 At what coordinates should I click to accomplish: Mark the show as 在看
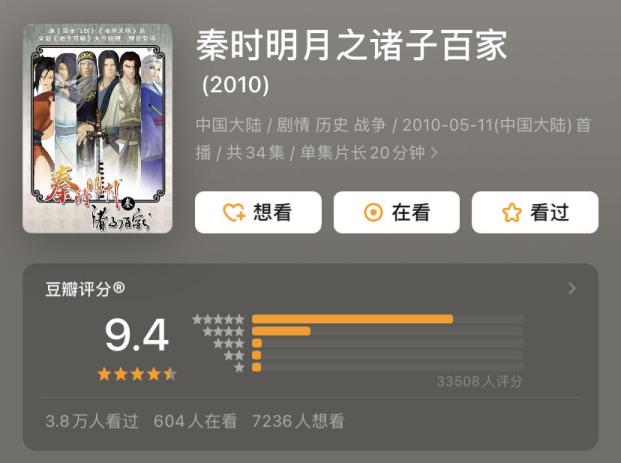[396, 212]
